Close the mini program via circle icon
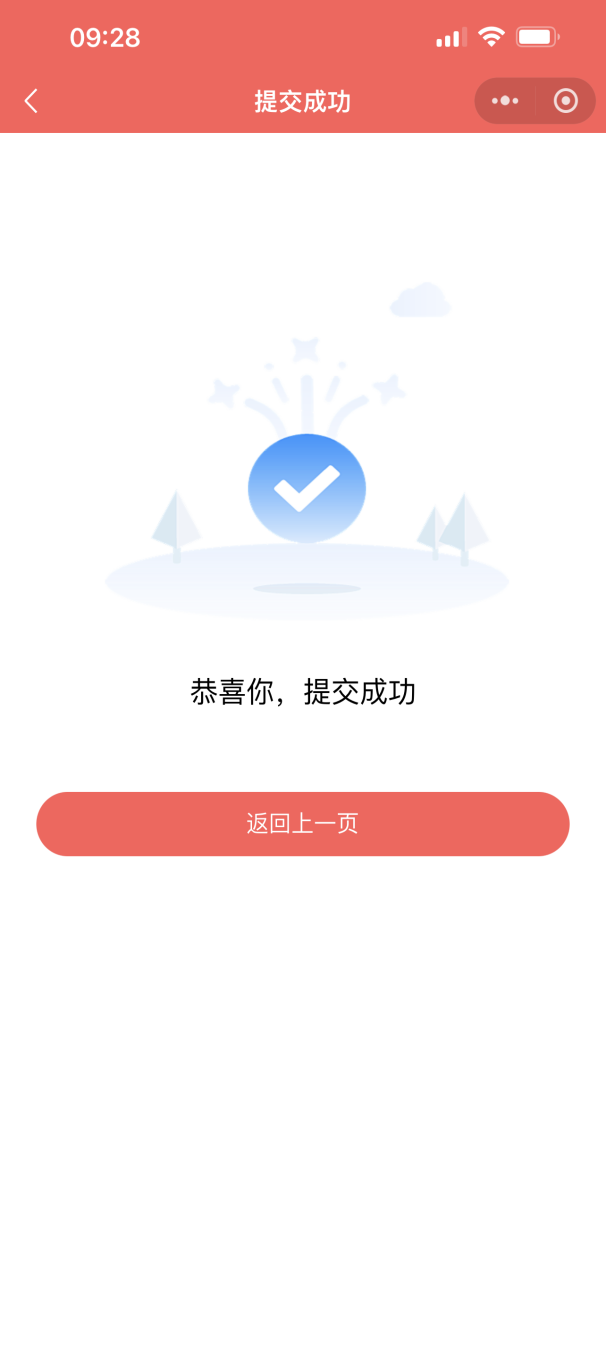The height and width of the screenshot is (1353, 606). click(x=566, y=101)
